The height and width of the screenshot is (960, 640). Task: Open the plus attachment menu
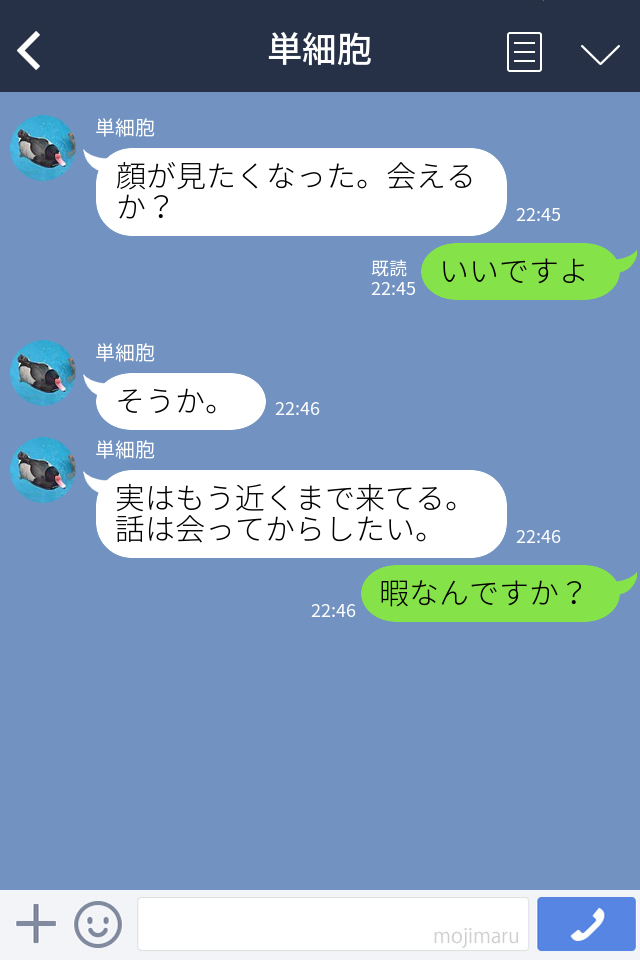pos(36,924)
